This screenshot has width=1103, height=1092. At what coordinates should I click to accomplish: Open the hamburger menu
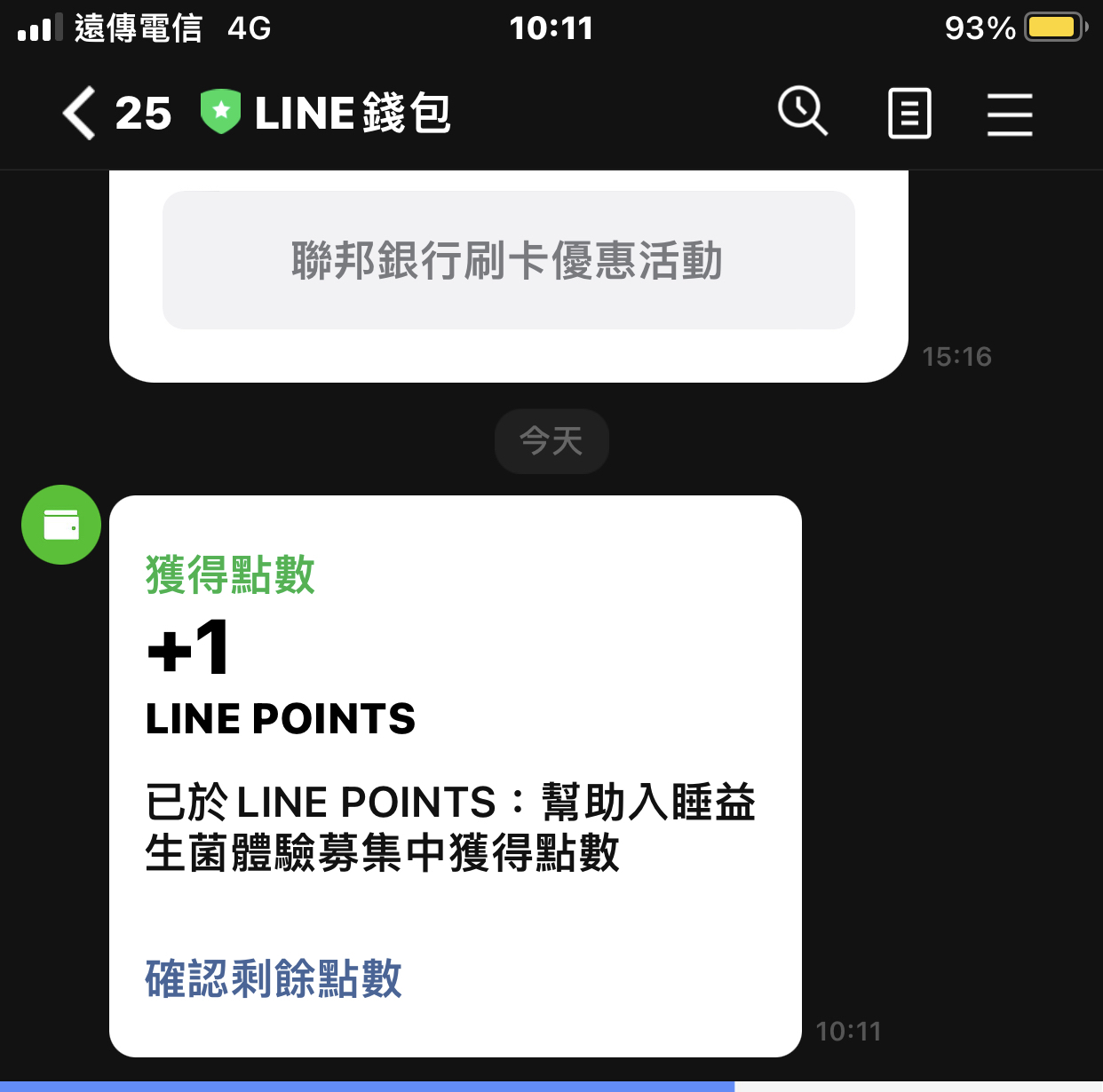[x=1009, y=115]
